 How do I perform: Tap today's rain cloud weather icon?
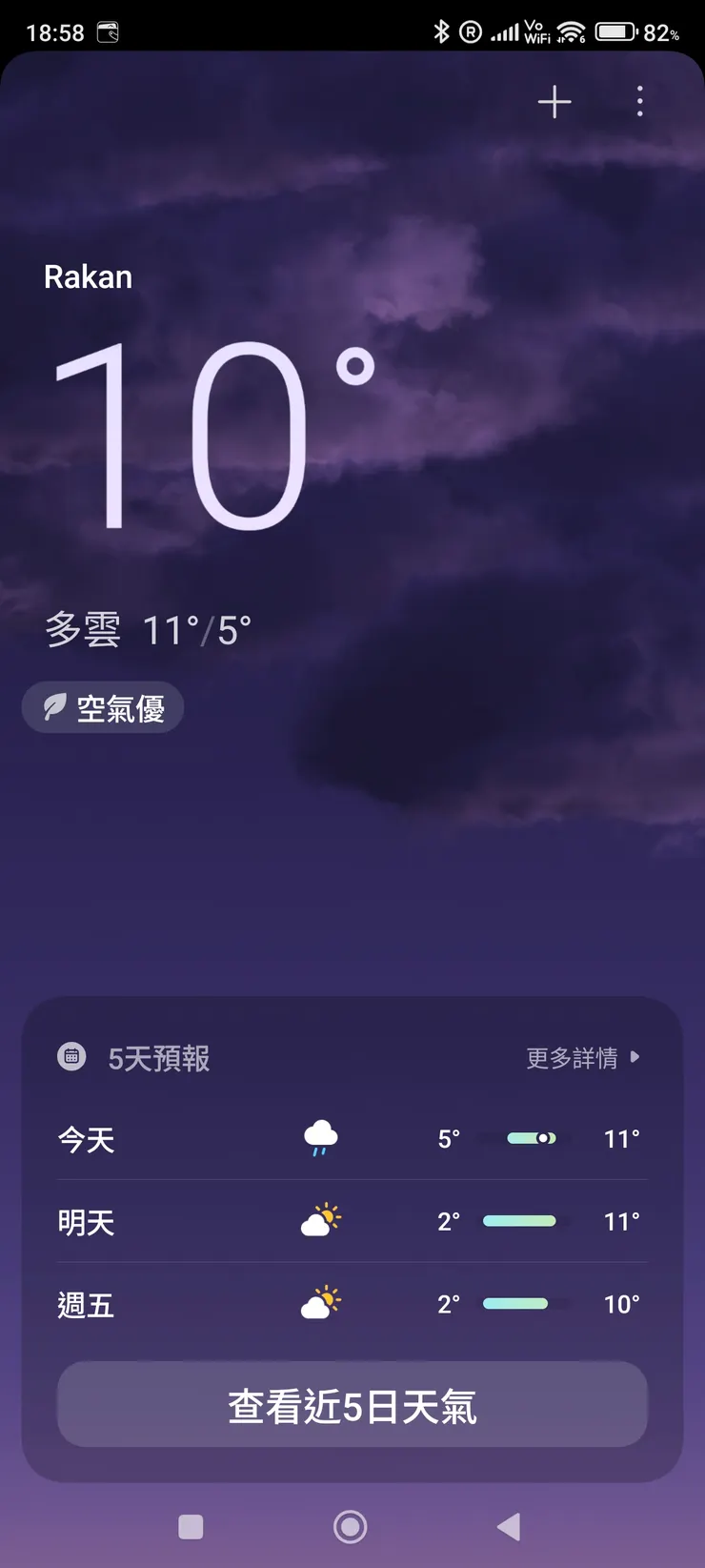click(320, 1137)
